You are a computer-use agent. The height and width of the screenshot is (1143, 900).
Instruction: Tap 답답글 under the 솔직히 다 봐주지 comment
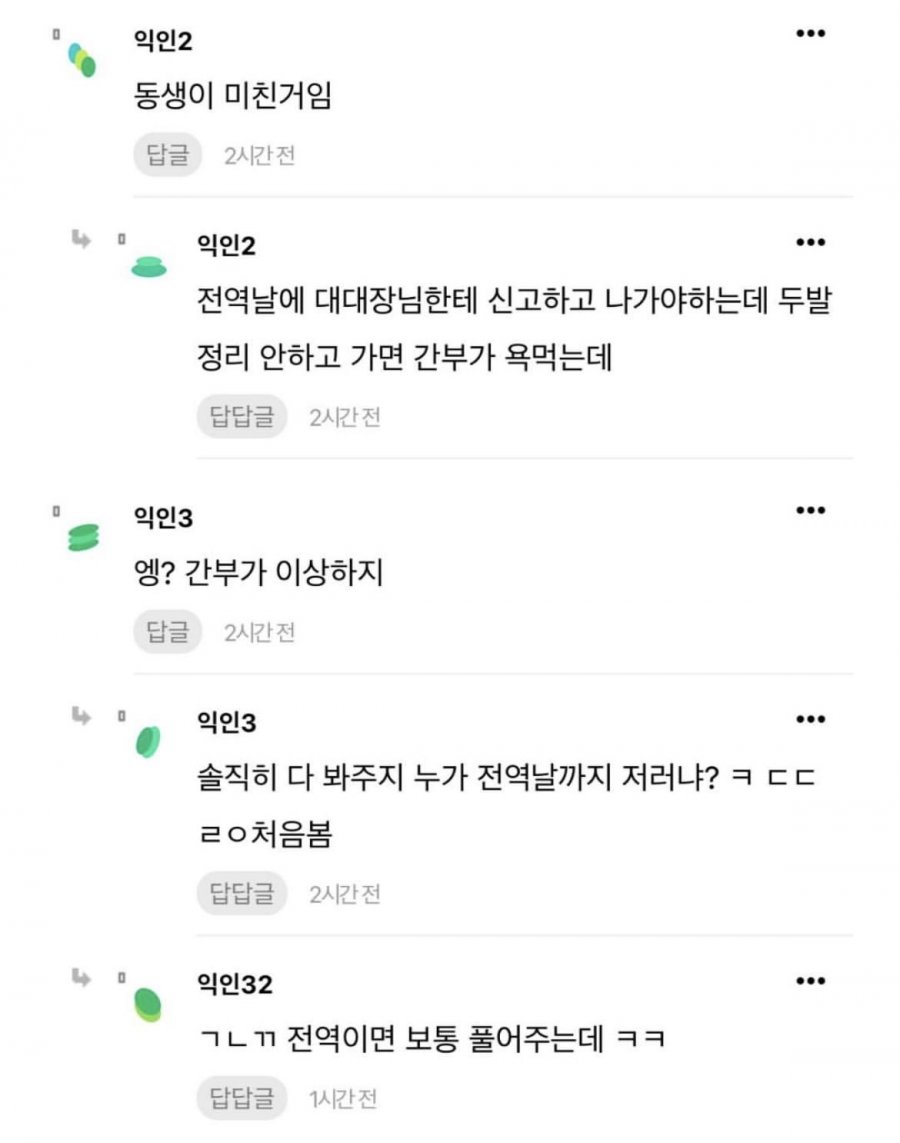pos(241,893)
